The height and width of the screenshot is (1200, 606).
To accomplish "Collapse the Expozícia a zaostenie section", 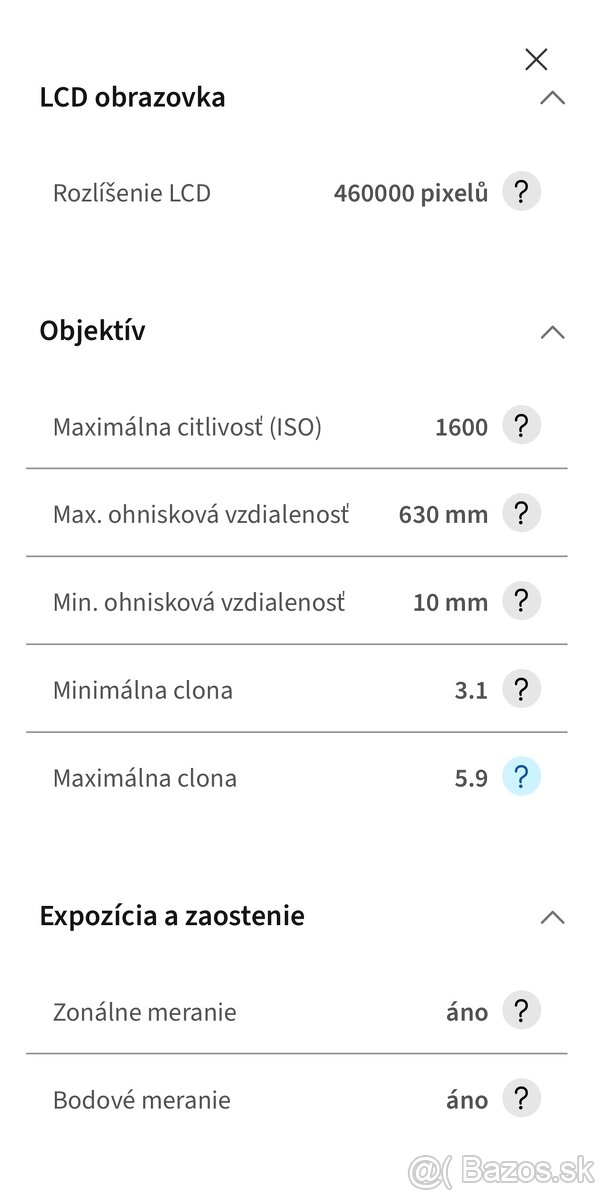I will [x=552, y=917].
